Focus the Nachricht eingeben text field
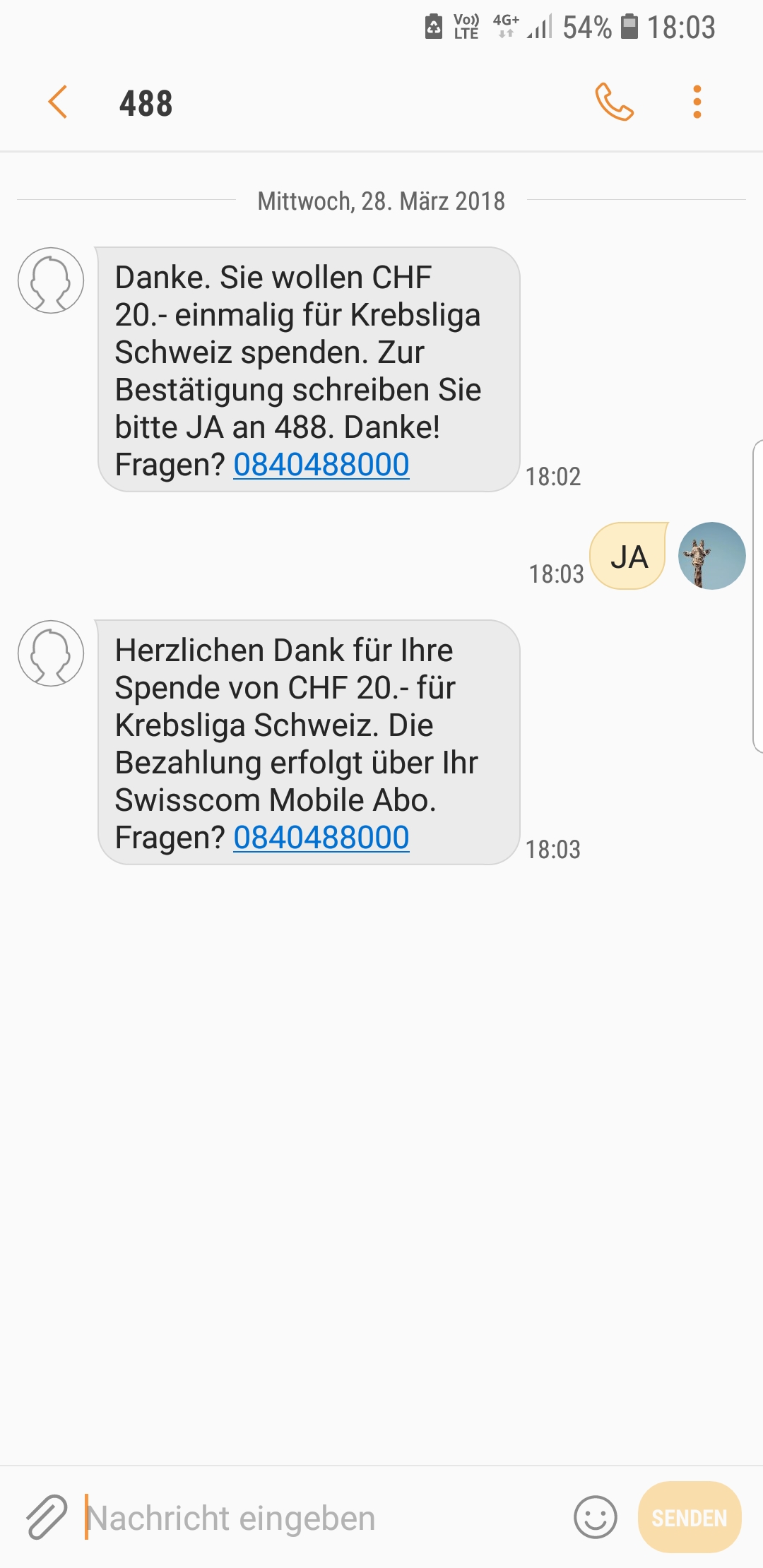763x1568 pixels. [325, 1518]
